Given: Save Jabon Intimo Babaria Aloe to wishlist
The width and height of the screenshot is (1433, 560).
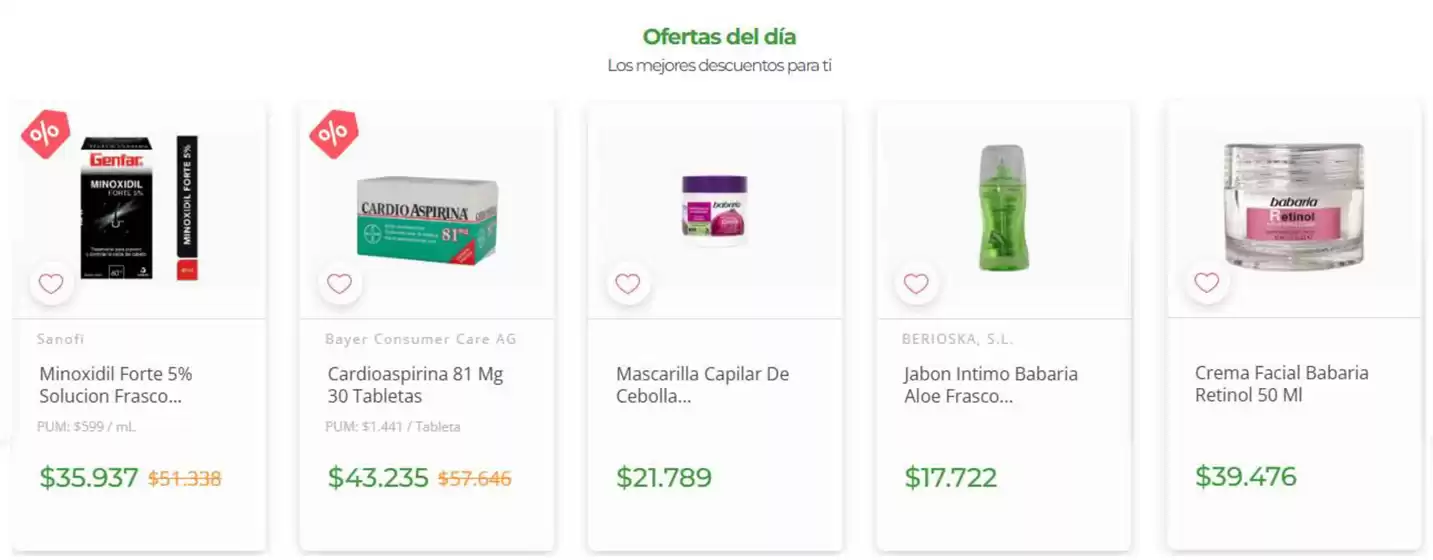Looking at the screenshot, I should 916,284.
